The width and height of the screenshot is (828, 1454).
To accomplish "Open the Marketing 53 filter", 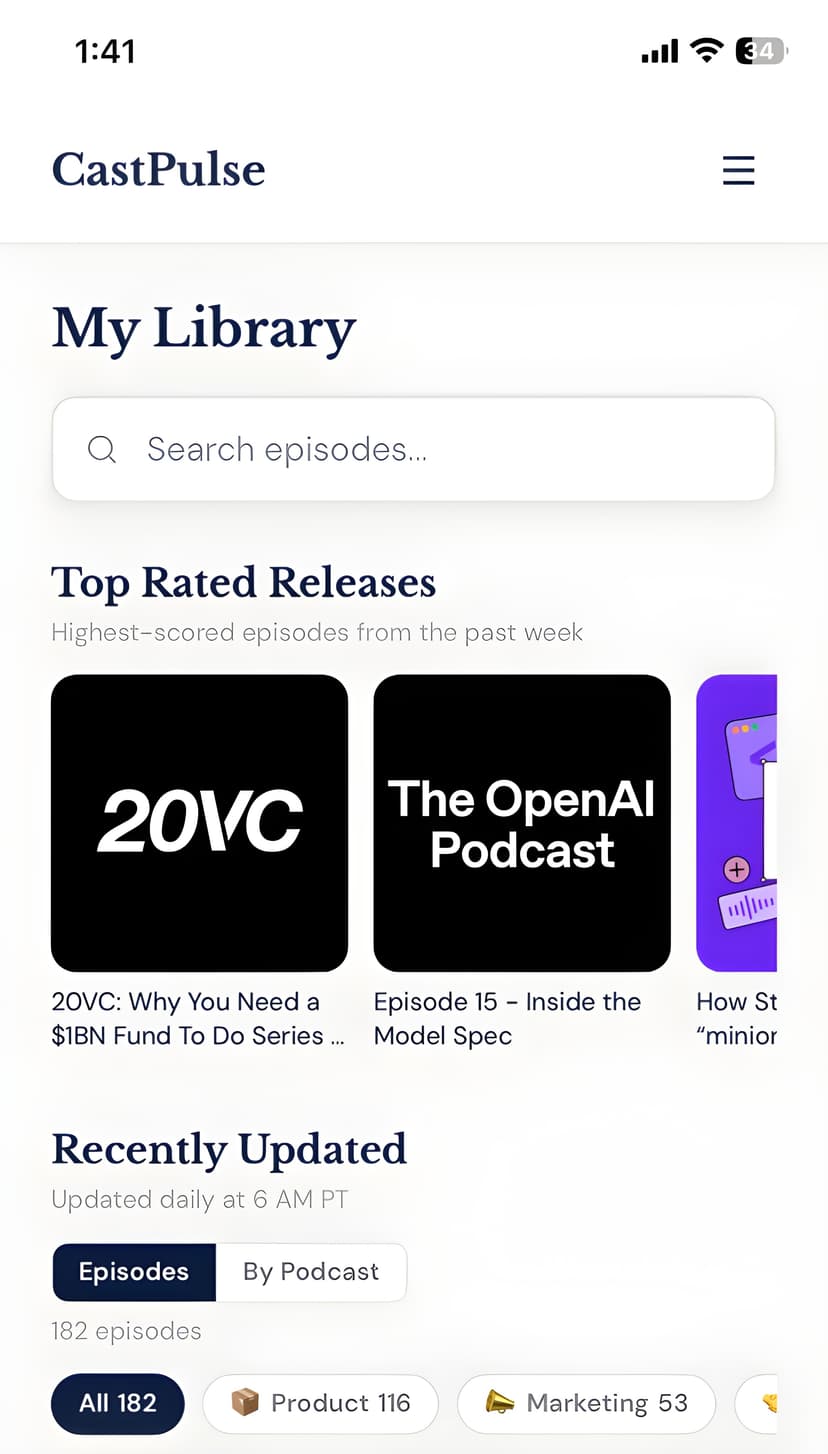I will 586,1403.
